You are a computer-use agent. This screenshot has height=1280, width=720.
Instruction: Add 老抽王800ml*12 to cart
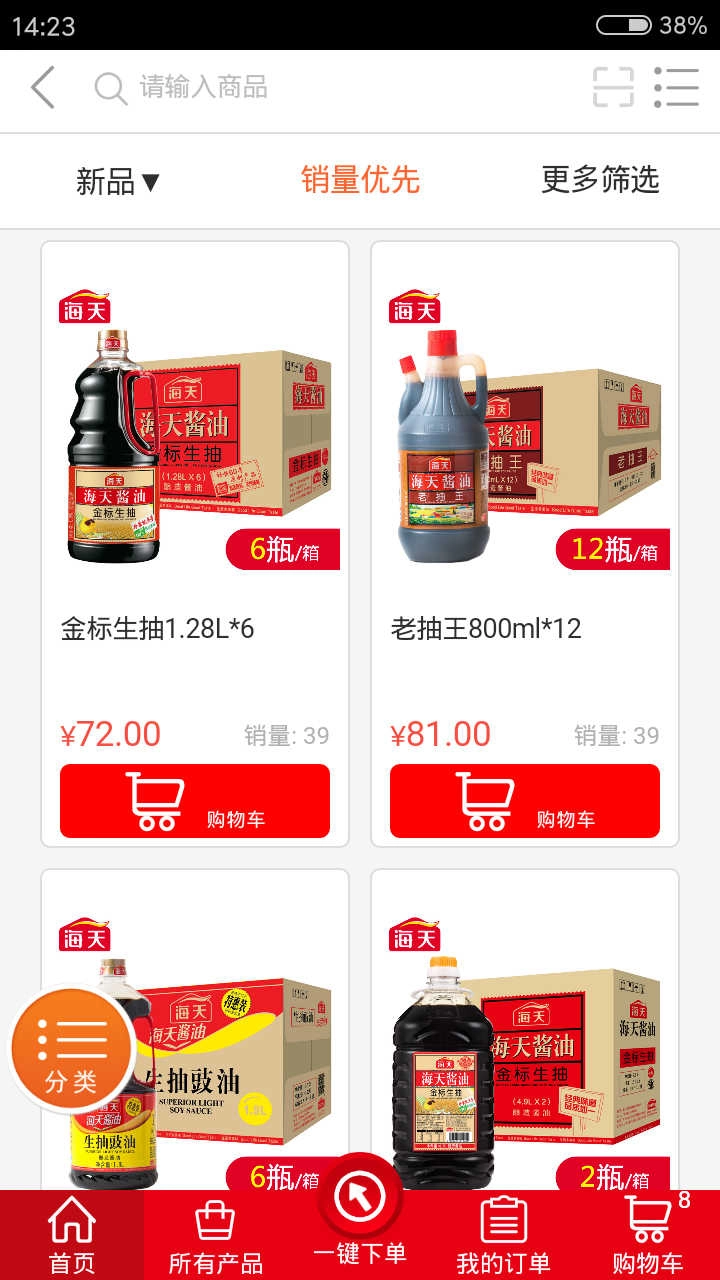(x=525, y=800)
